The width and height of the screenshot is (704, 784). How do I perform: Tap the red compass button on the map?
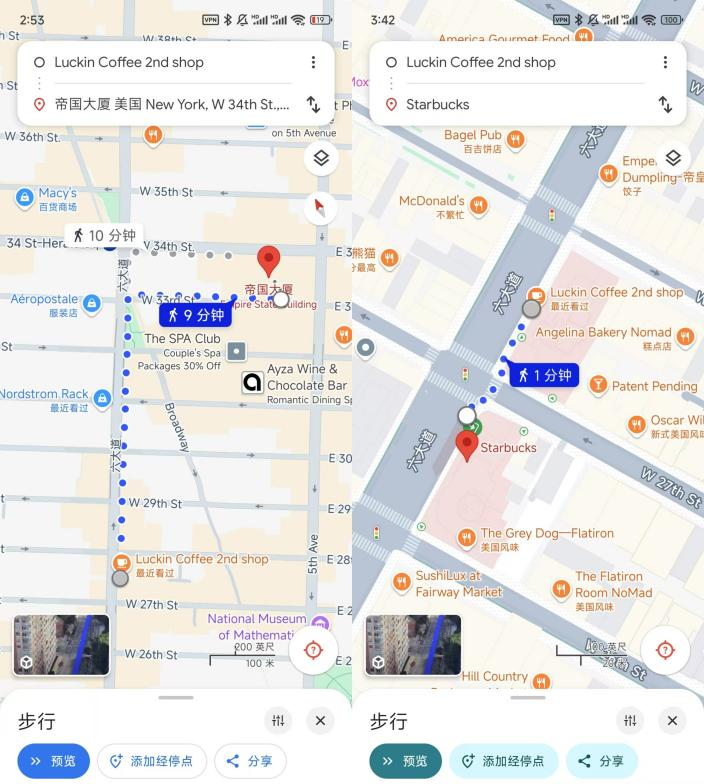pyautogui.click(x=320, y=209)
